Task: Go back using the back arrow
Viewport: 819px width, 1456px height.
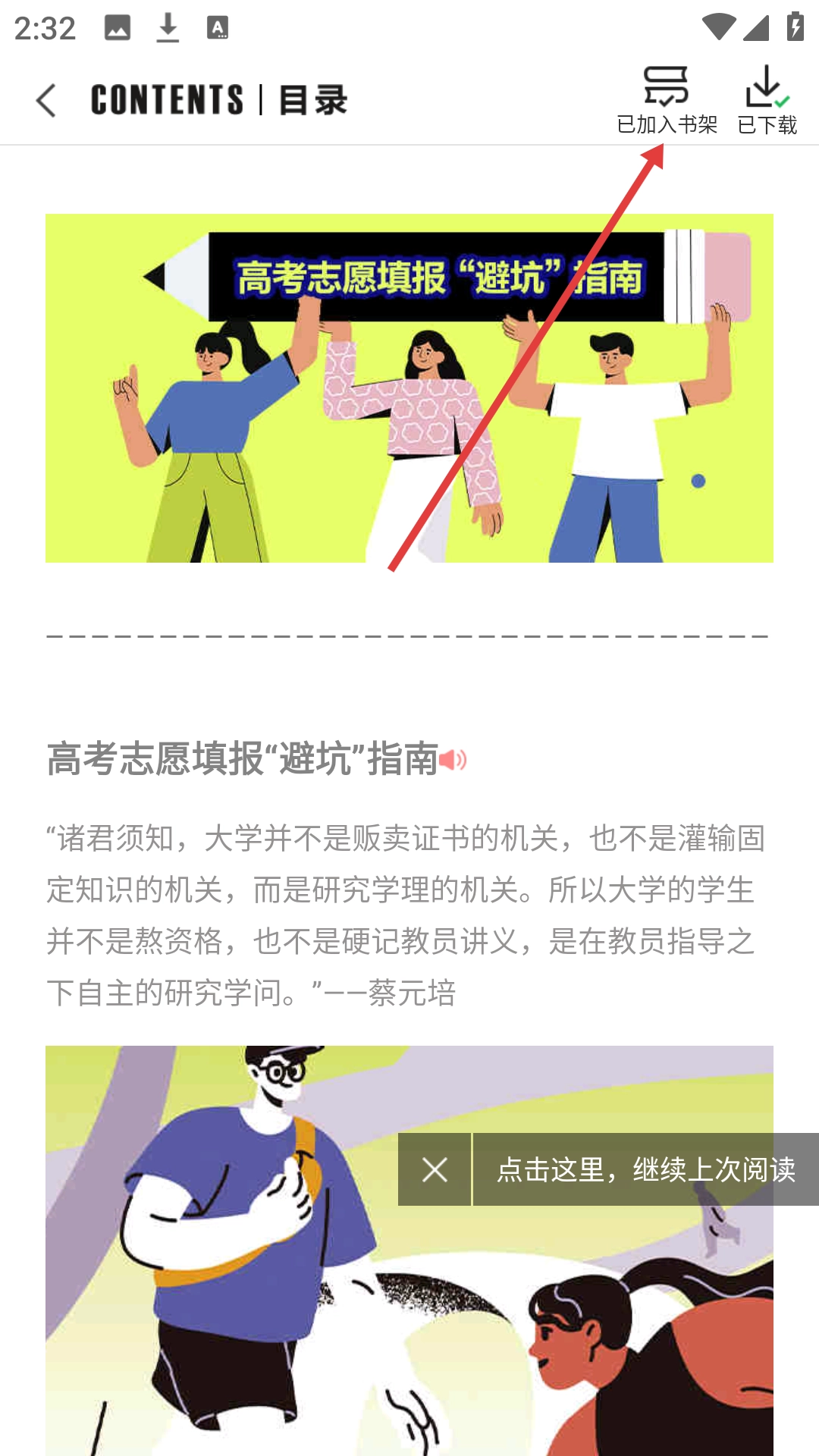Action: coord(47,100)
